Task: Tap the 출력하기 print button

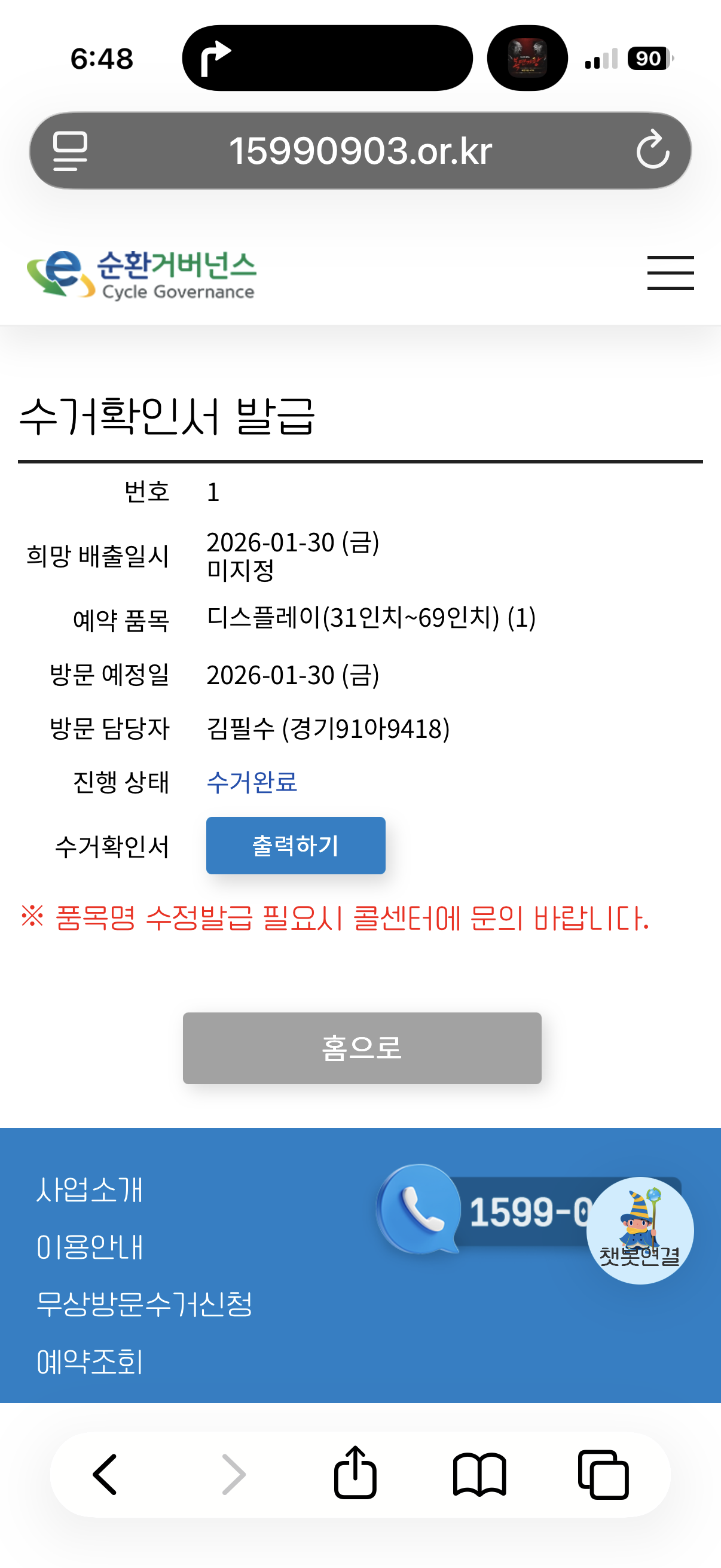Action: point(295,846)
